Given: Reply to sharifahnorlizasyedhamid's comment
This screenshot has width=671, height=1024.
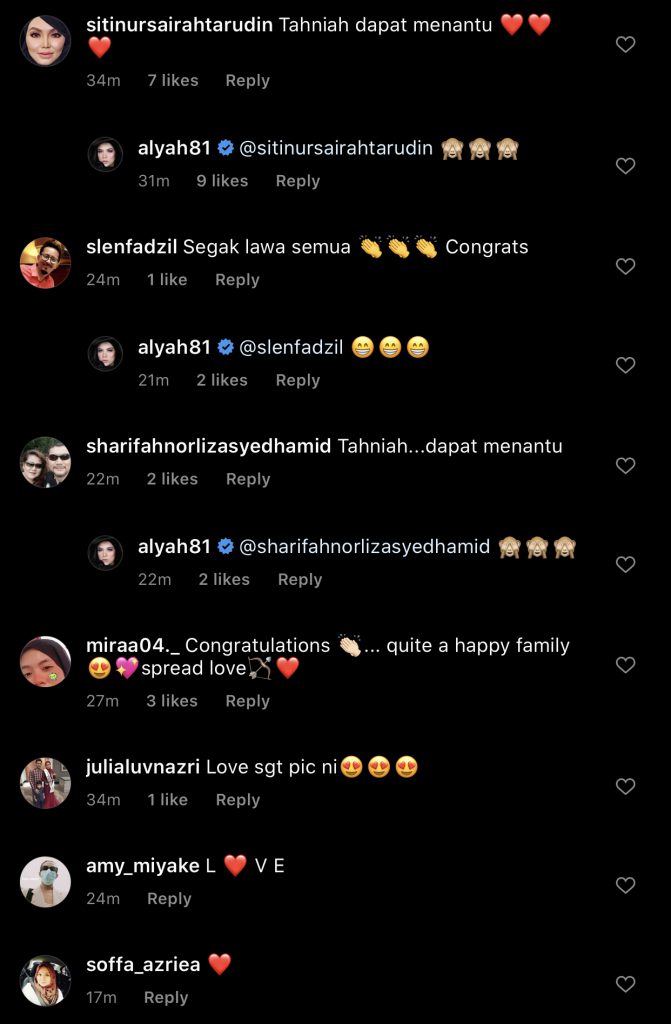Looking at the screenshot, I should [x=248, y=479].
